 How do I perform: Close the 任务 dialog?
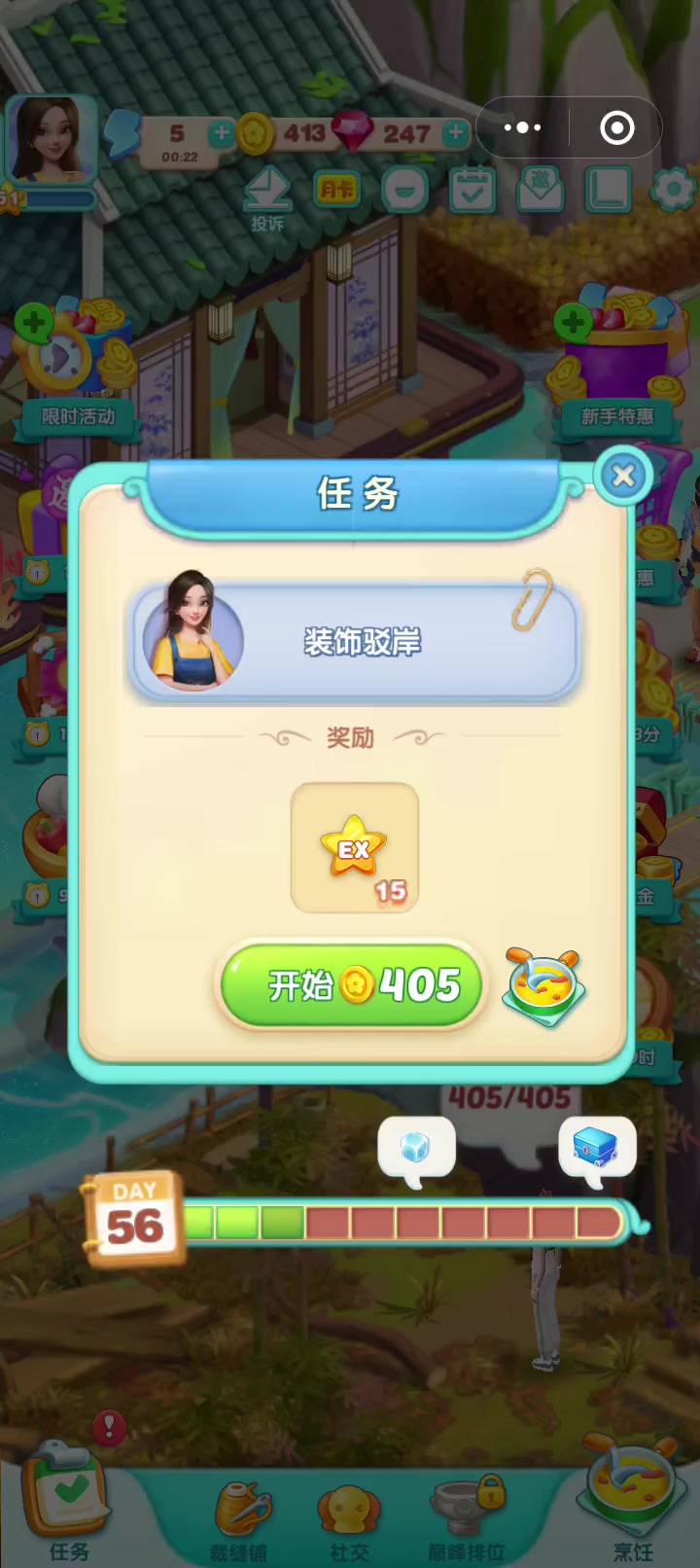pyautogui.click(x=623, y=476)
